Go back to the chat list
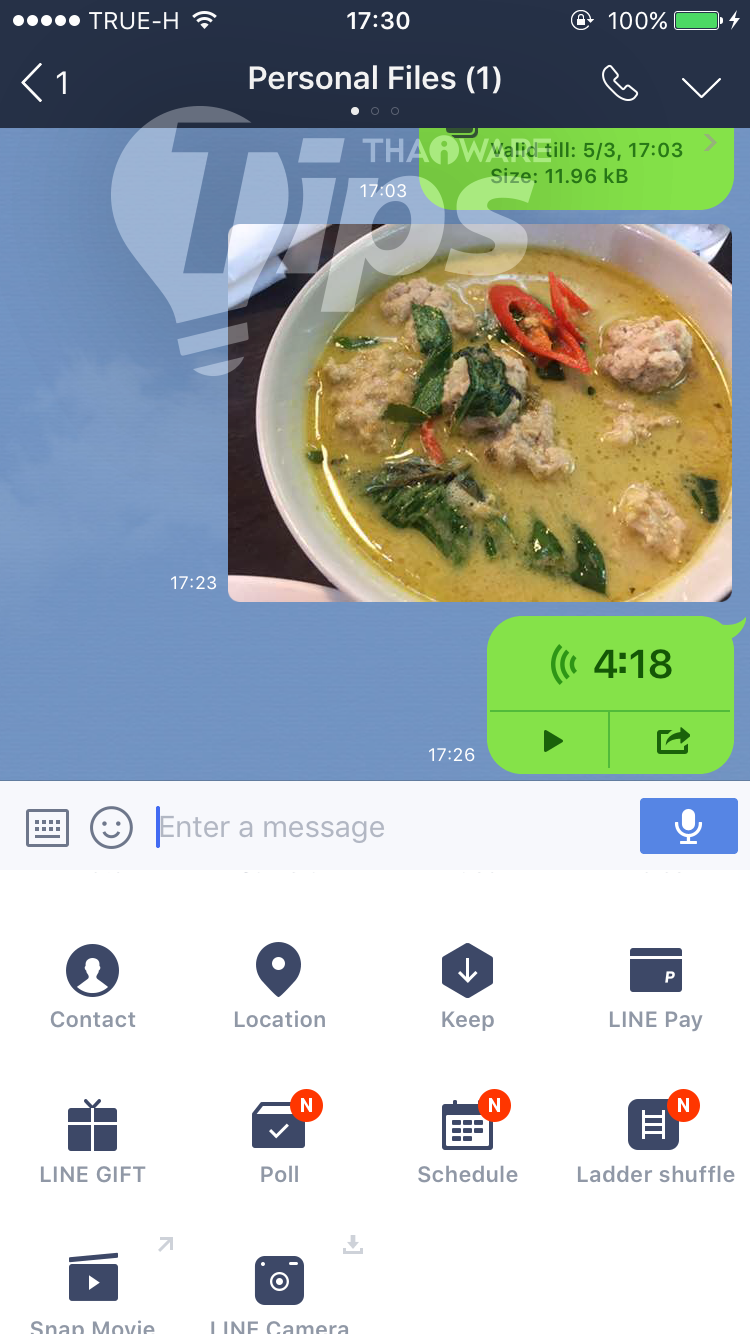750x1334 pixels. tap(42, 82)
